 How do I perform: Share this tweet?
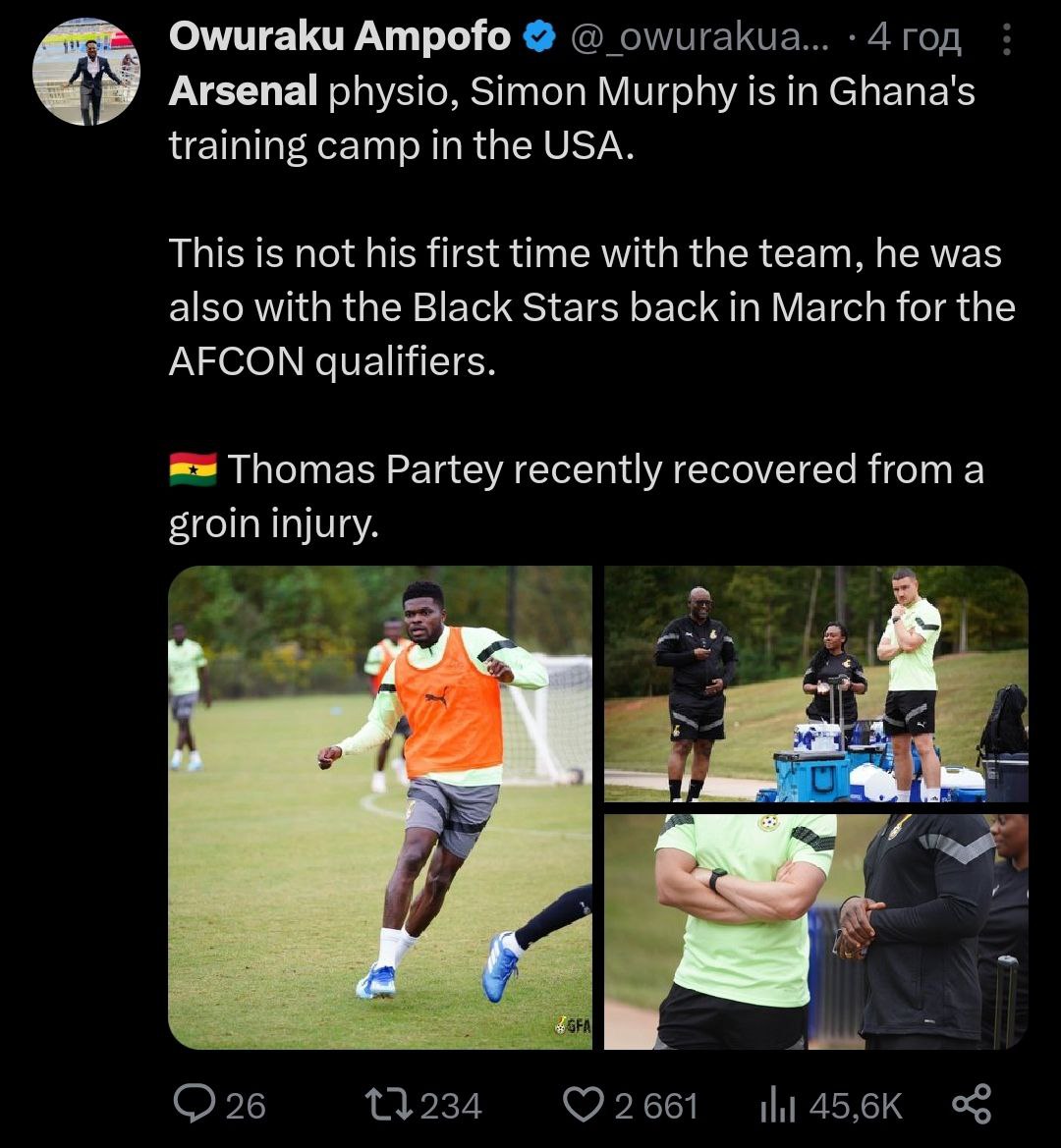coord(972,1105)
